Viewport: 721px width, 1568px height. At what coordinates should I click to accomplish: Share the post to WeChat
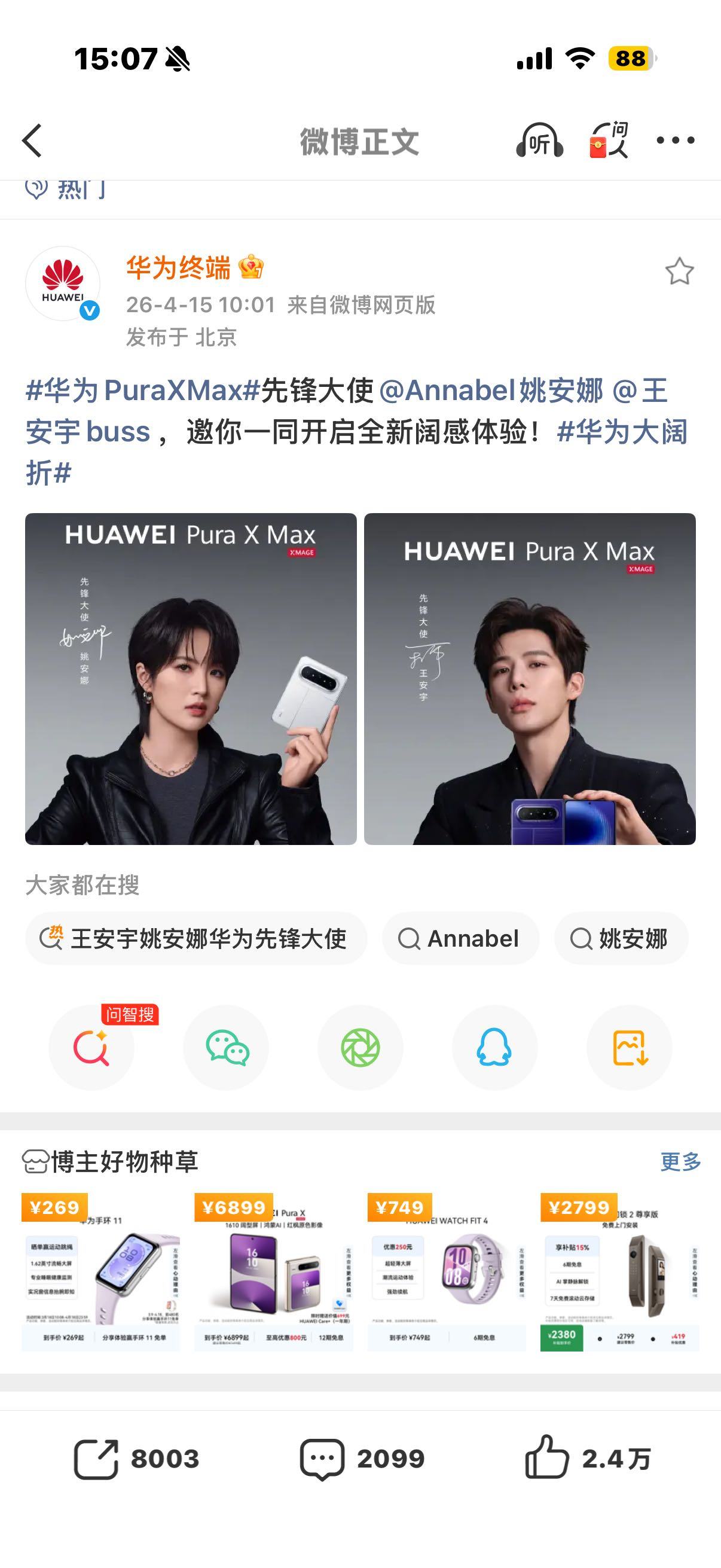(227, 1048)
